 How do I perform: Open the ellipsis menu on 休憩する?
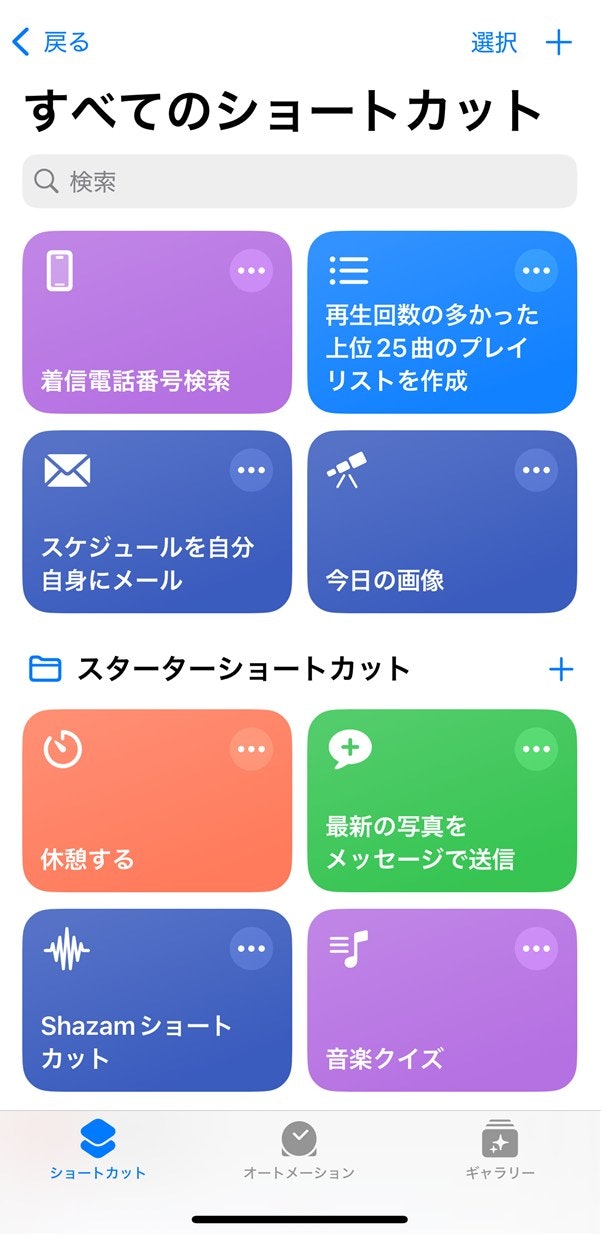pyautogui.click(x=251, y=749)
